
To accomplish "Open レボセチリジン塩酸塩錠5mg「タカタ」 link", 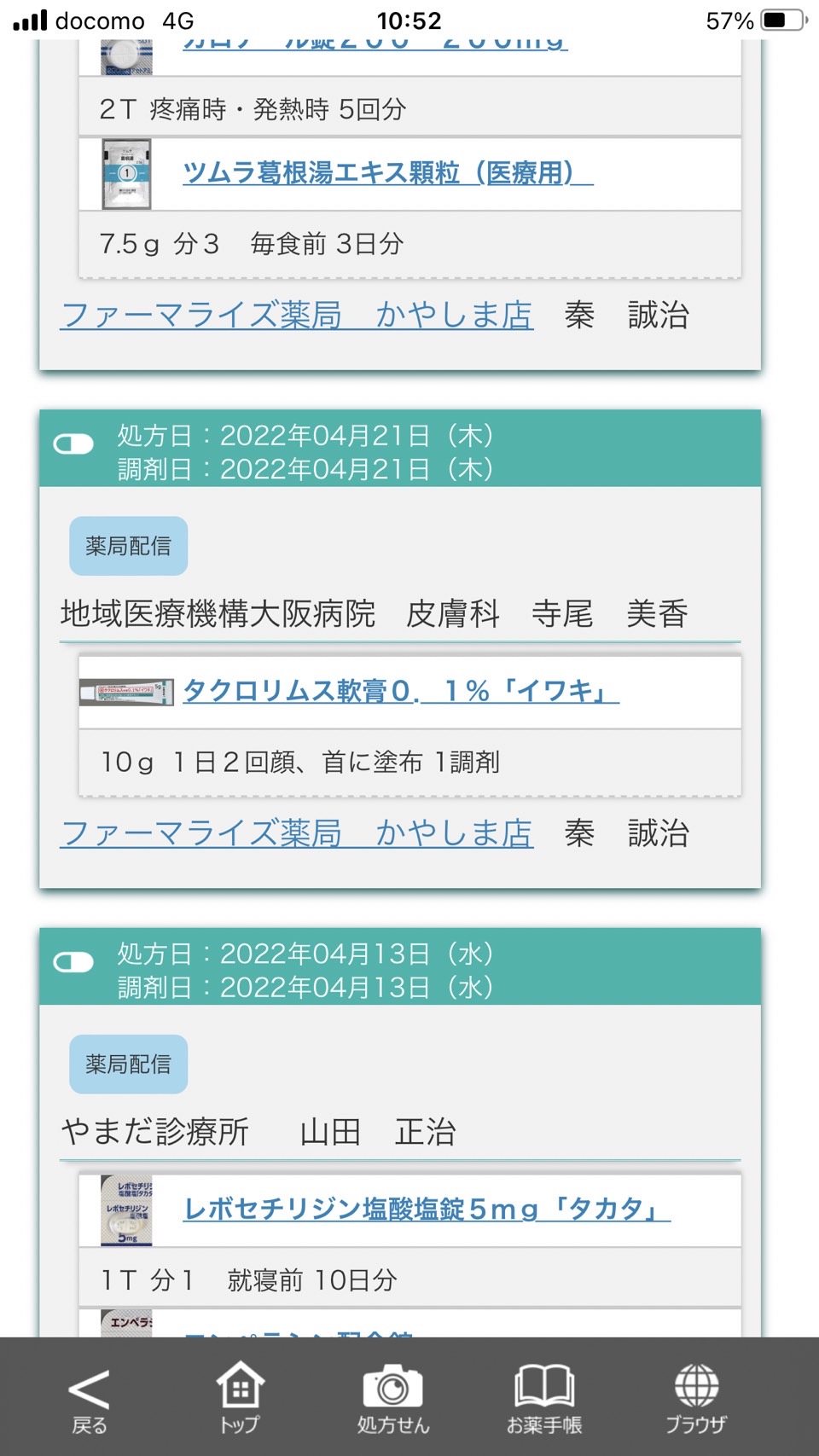I will pos(427,1209).
